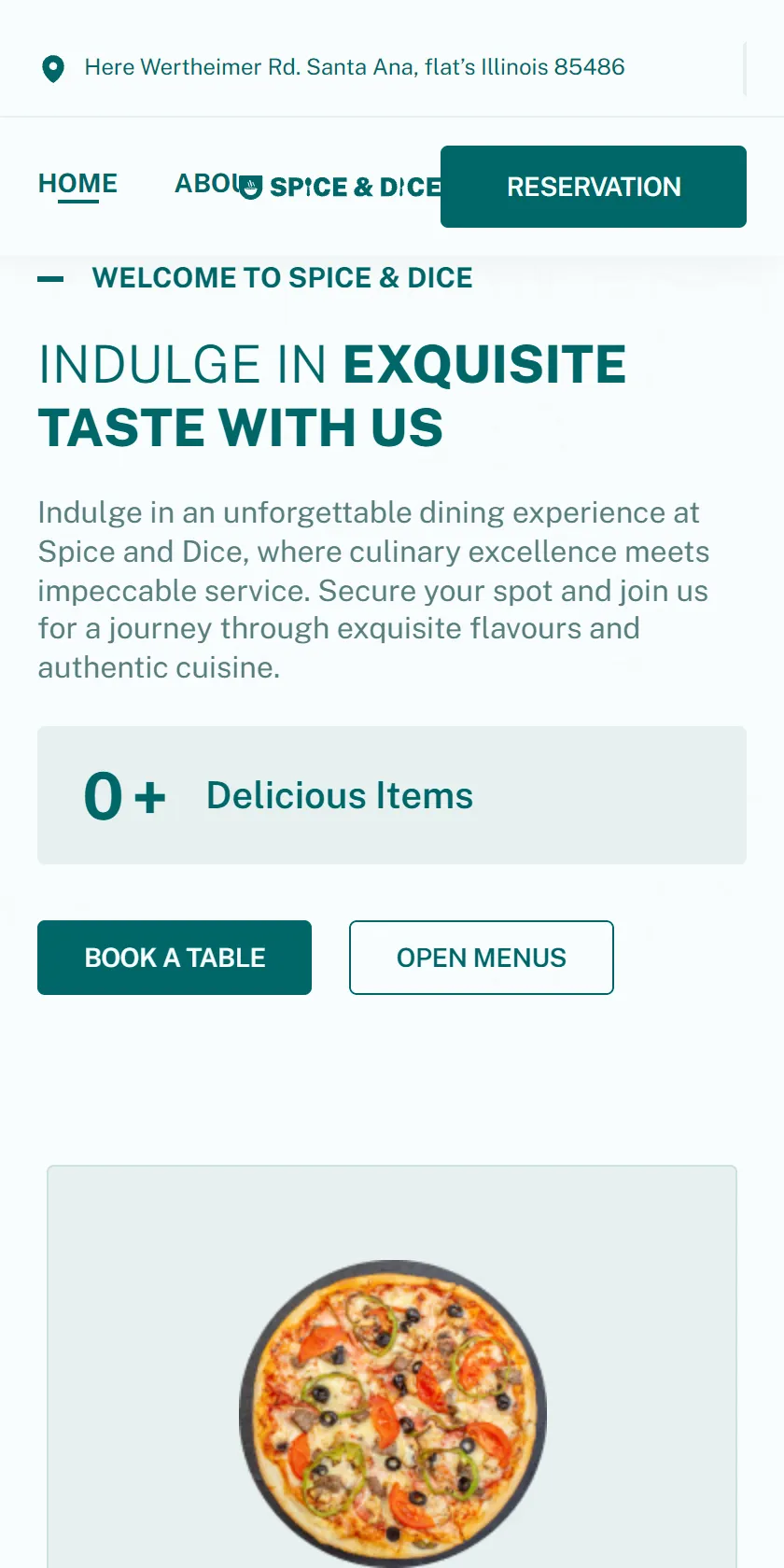
Task: Tap BOOK A TABLE
Action: coord(175,958)
